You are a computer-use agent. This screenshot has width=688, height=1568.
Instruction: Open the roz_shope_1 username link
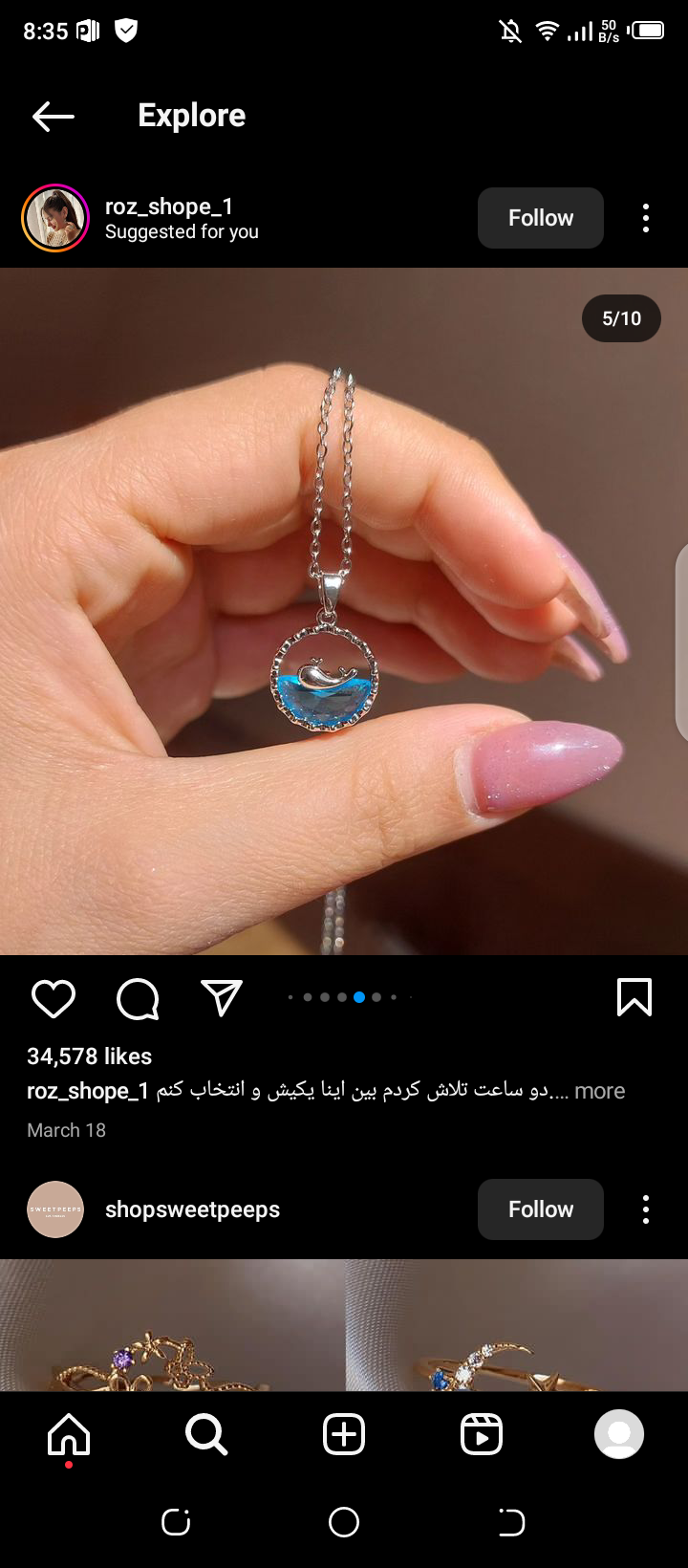tap(168, 207)
